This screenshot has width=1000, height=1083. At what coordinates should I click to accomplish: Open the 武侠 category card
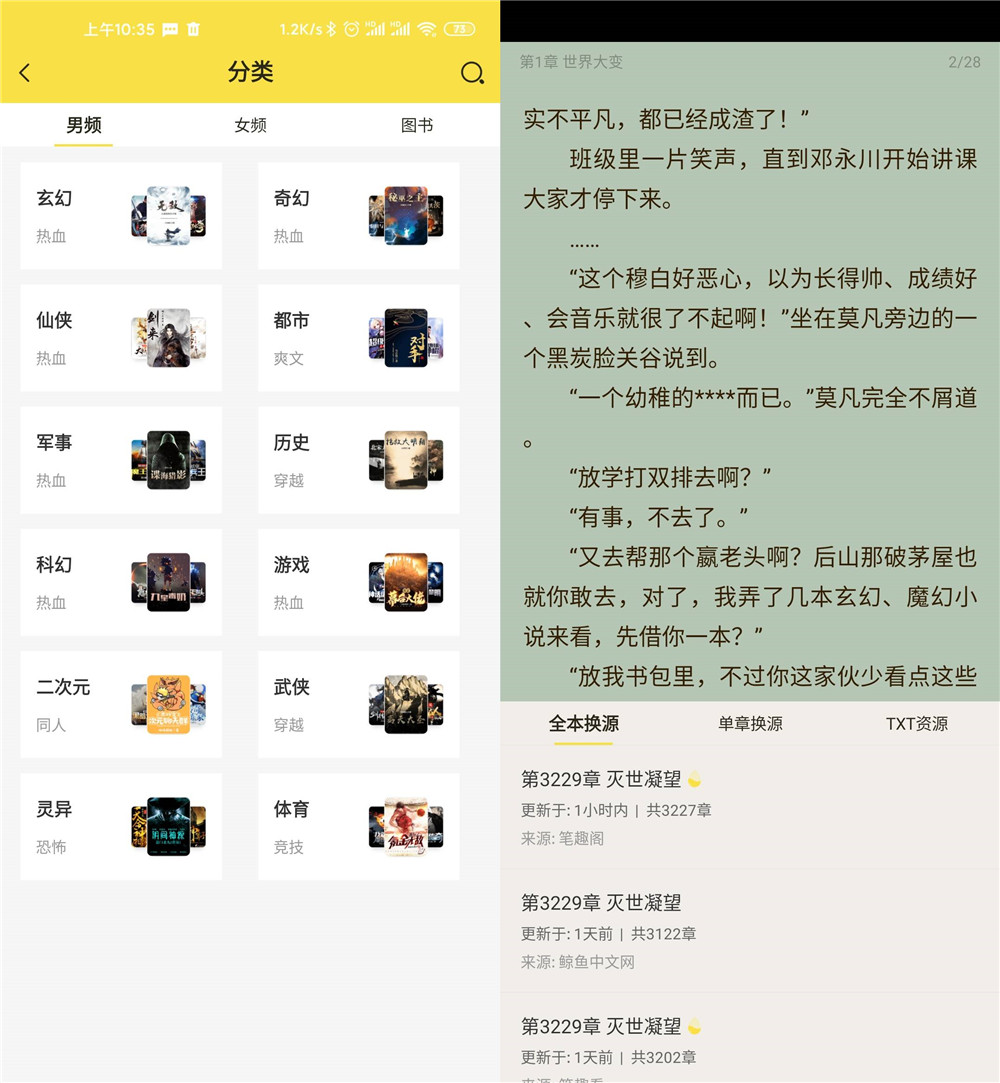tap(359, 704)
